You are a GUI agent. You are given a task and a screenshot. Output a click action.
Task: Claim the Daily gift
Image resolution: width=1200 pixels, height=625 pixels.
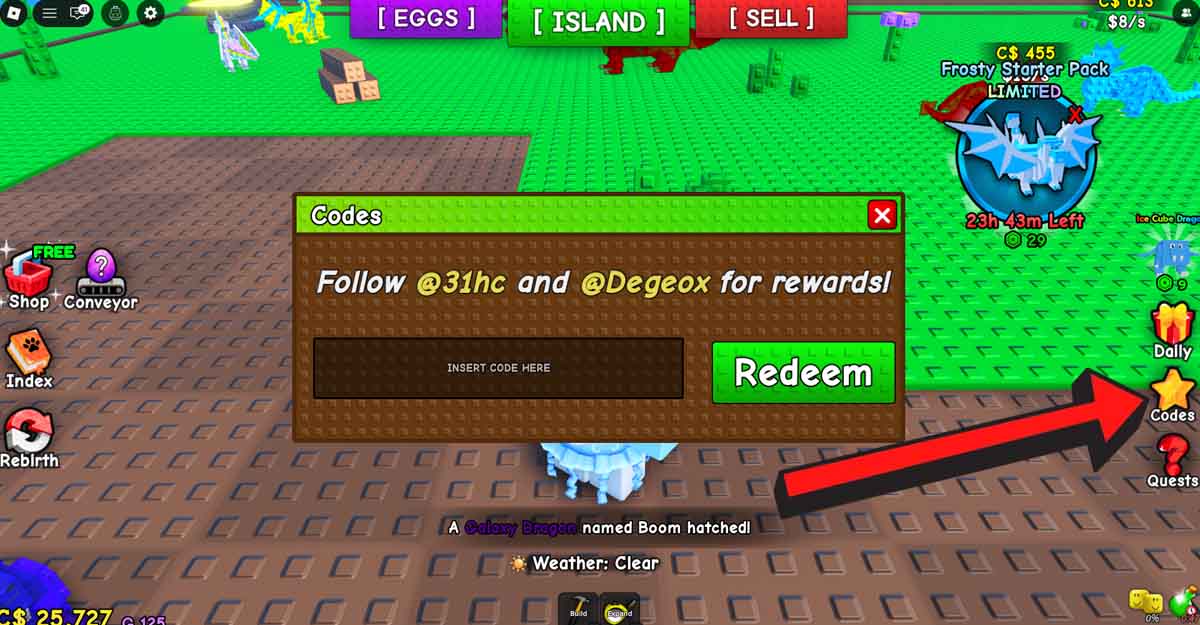(1172, 330)
